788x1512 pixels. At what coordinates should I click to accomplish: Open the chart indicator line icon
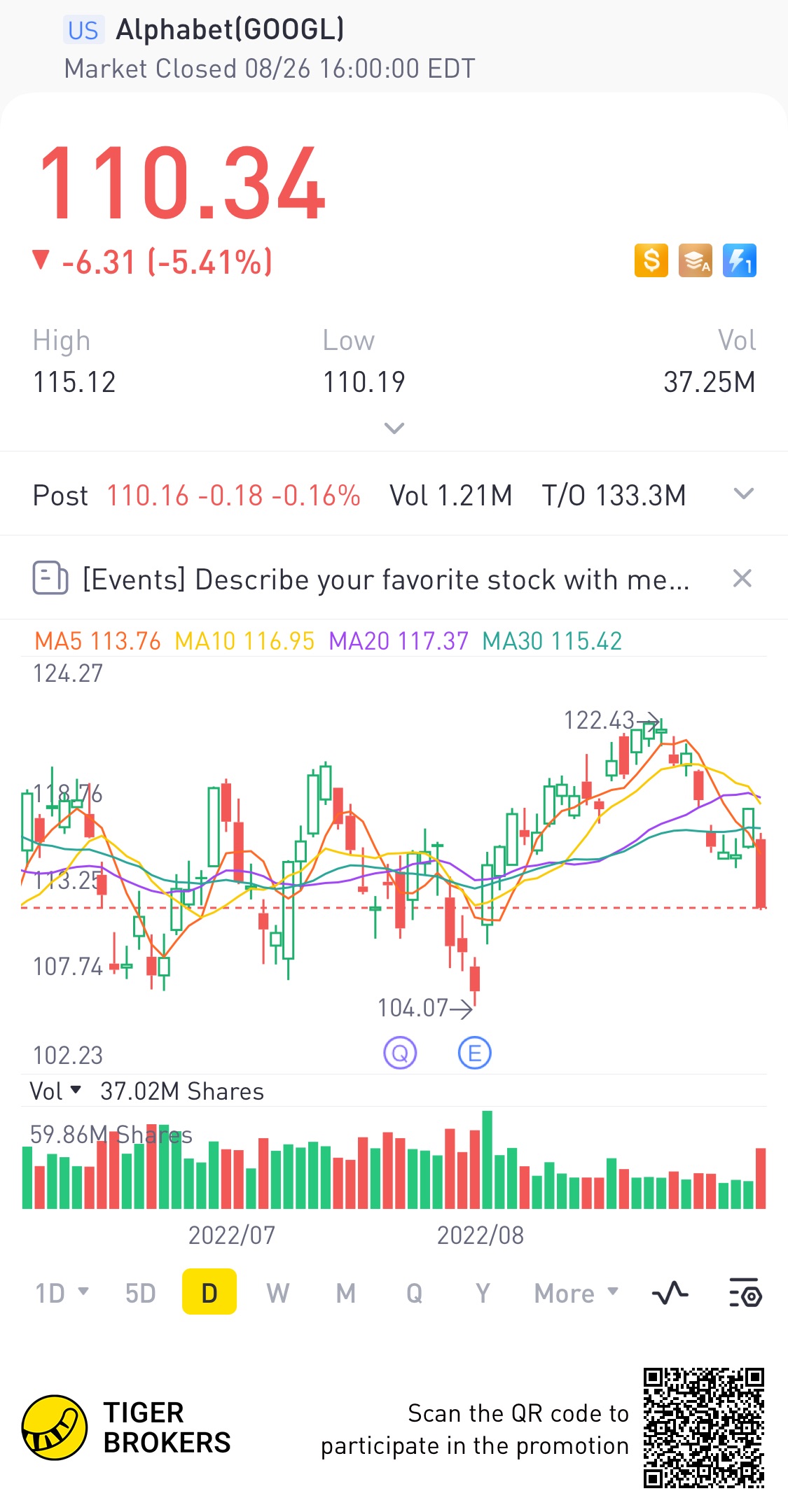[670, 1293]
